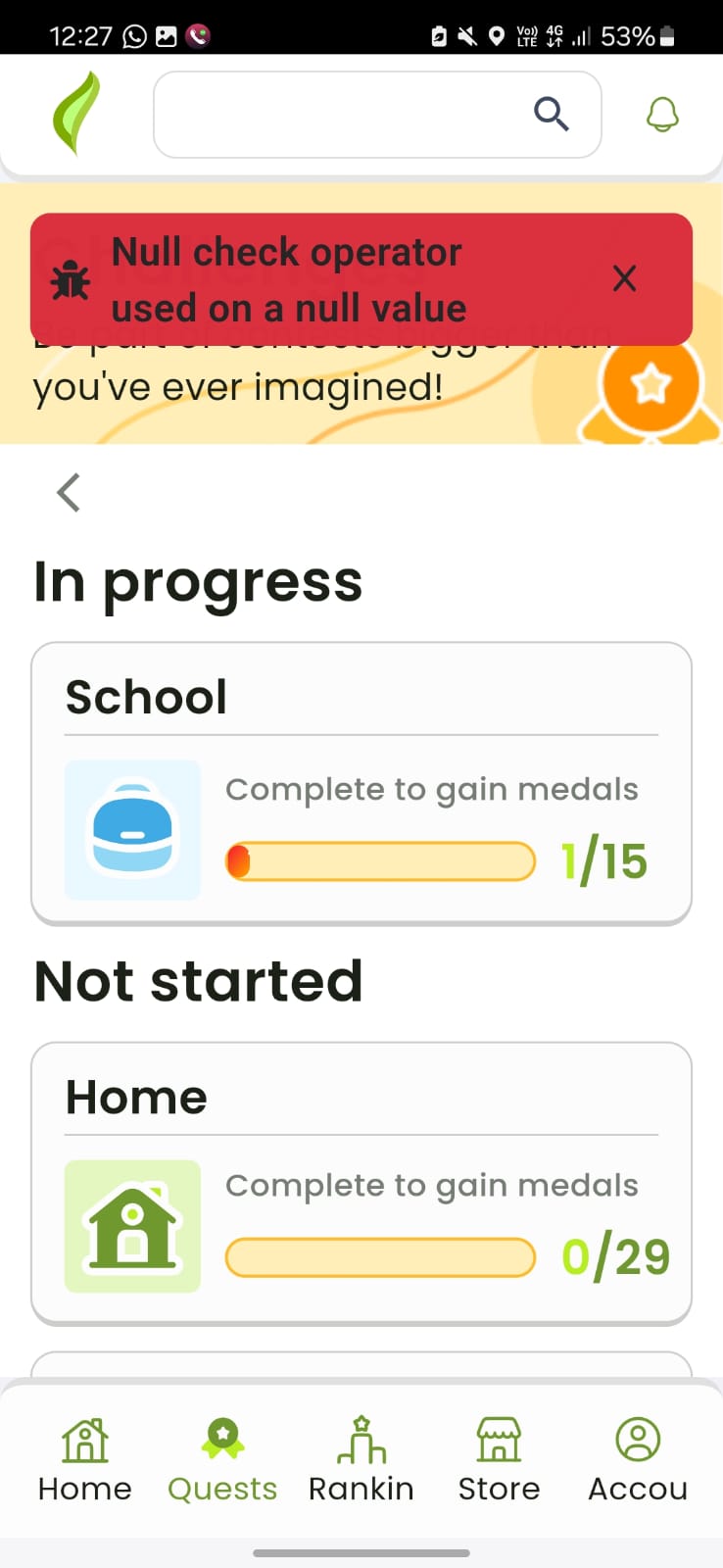The width and height of the screenshot is (723, 1568).
Task: Open the Store tab
Action: click(499, 1459)
